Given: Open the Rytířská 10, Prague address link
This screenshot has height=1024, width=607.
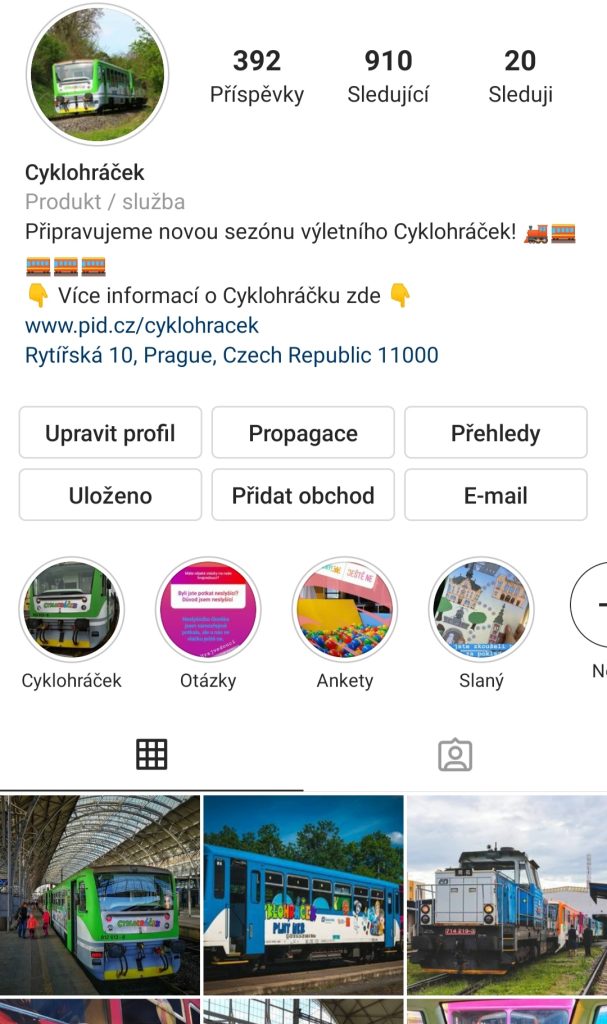Looking at the screenshot, I should click(x=231, y=355).
